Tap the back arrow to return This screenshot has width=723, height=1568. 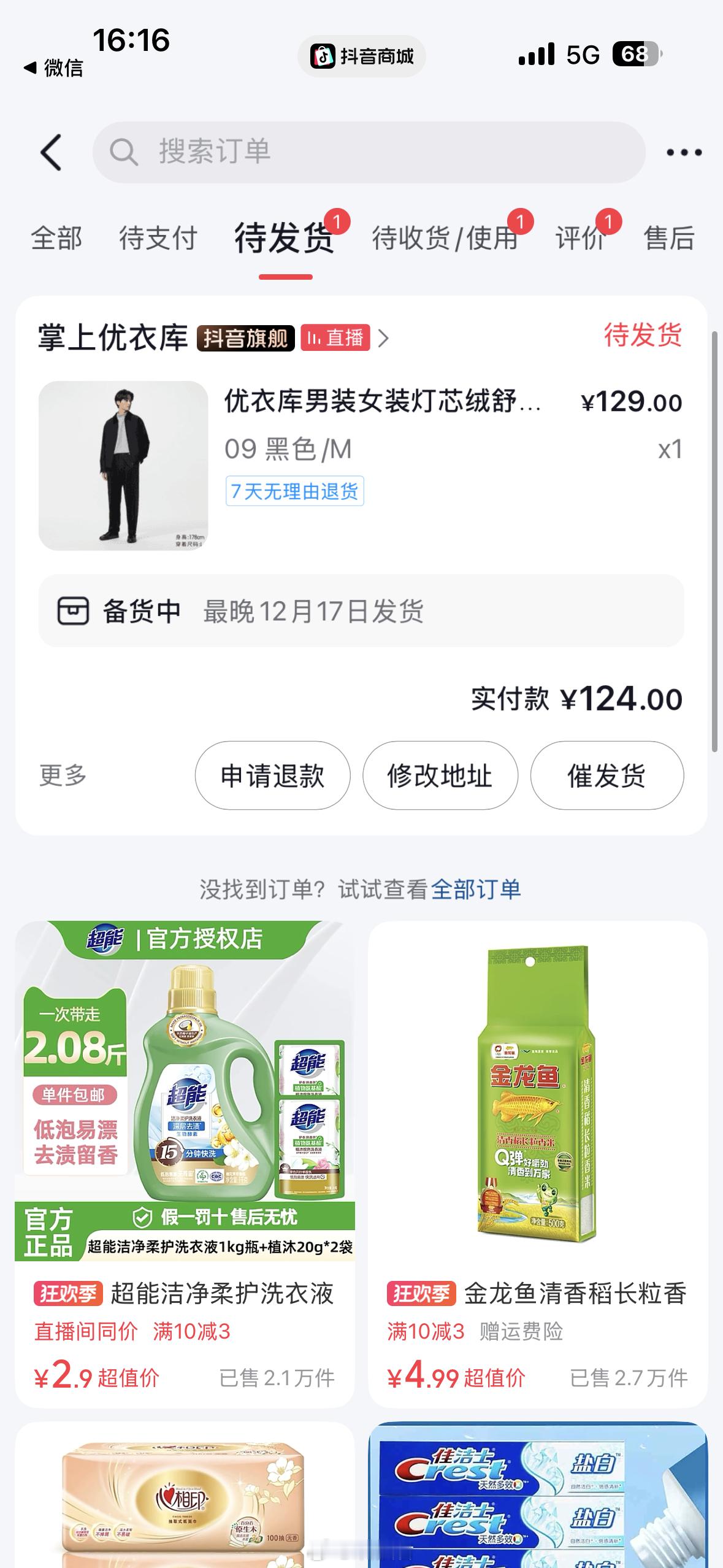pyautogui.click(x=52, y=152)
